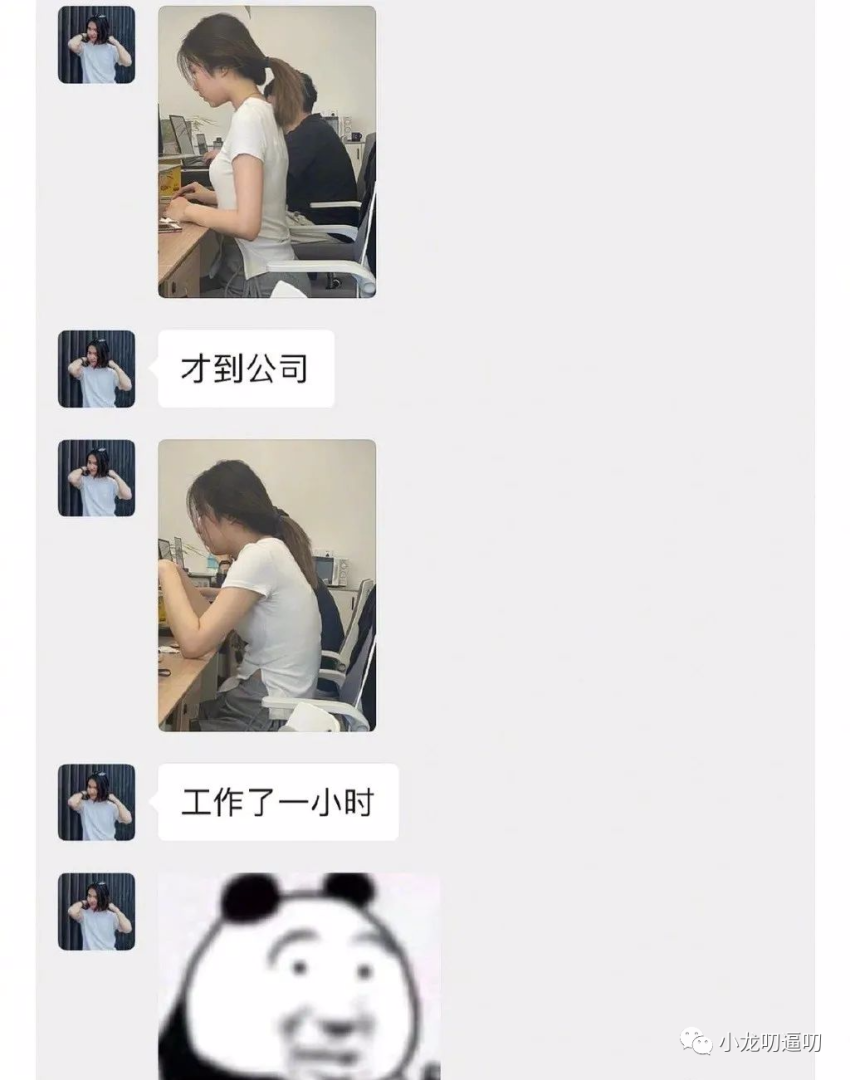The image size is (850, 1080).
Task: Tap the sender avatar beside "才到公司"
Action: point(96,369)
